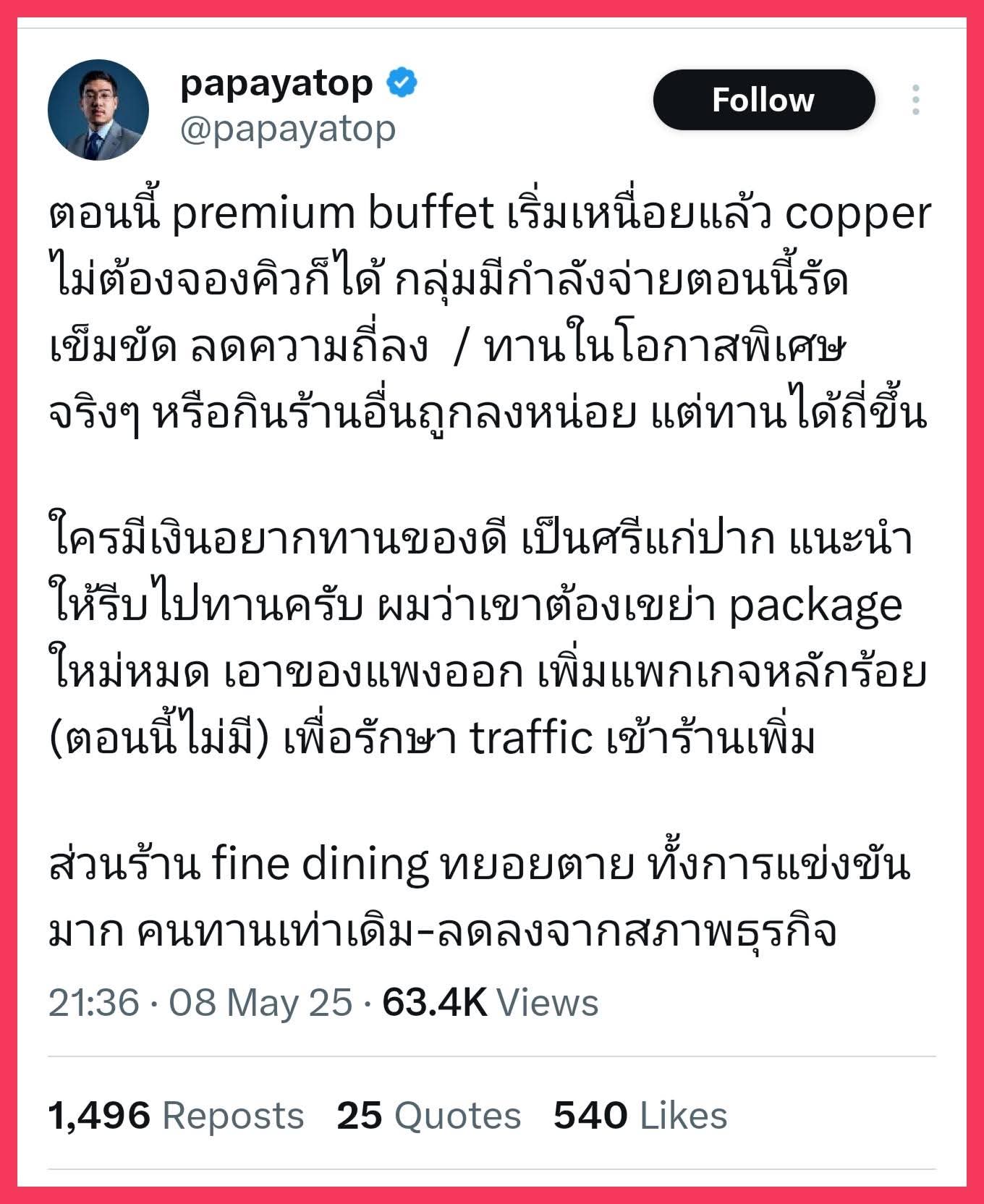984x1204 pixels.
Task: Open the tweet's overflow menu
Action: point(915,100)
